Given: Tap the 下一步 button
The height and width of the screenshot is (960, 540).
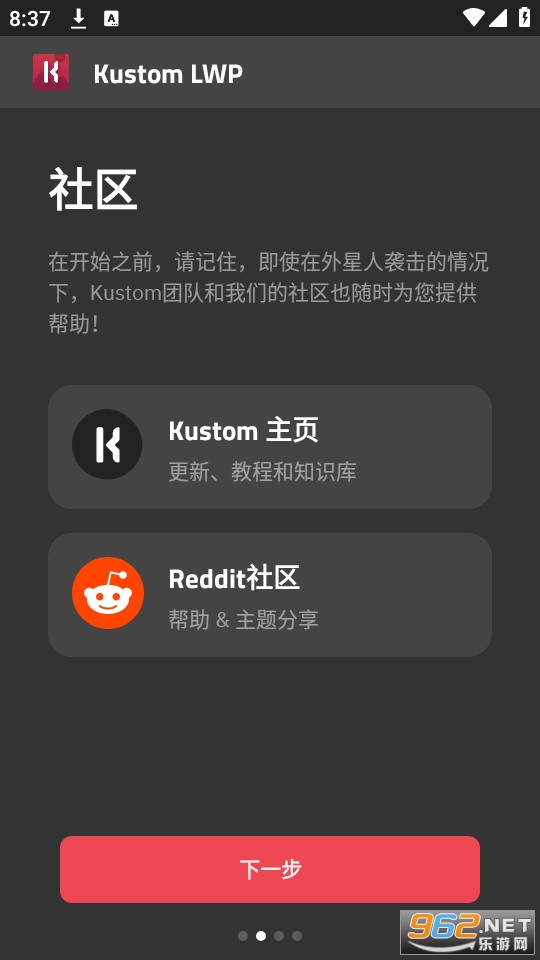Looking at the screenshot, I should pos(270,869).
